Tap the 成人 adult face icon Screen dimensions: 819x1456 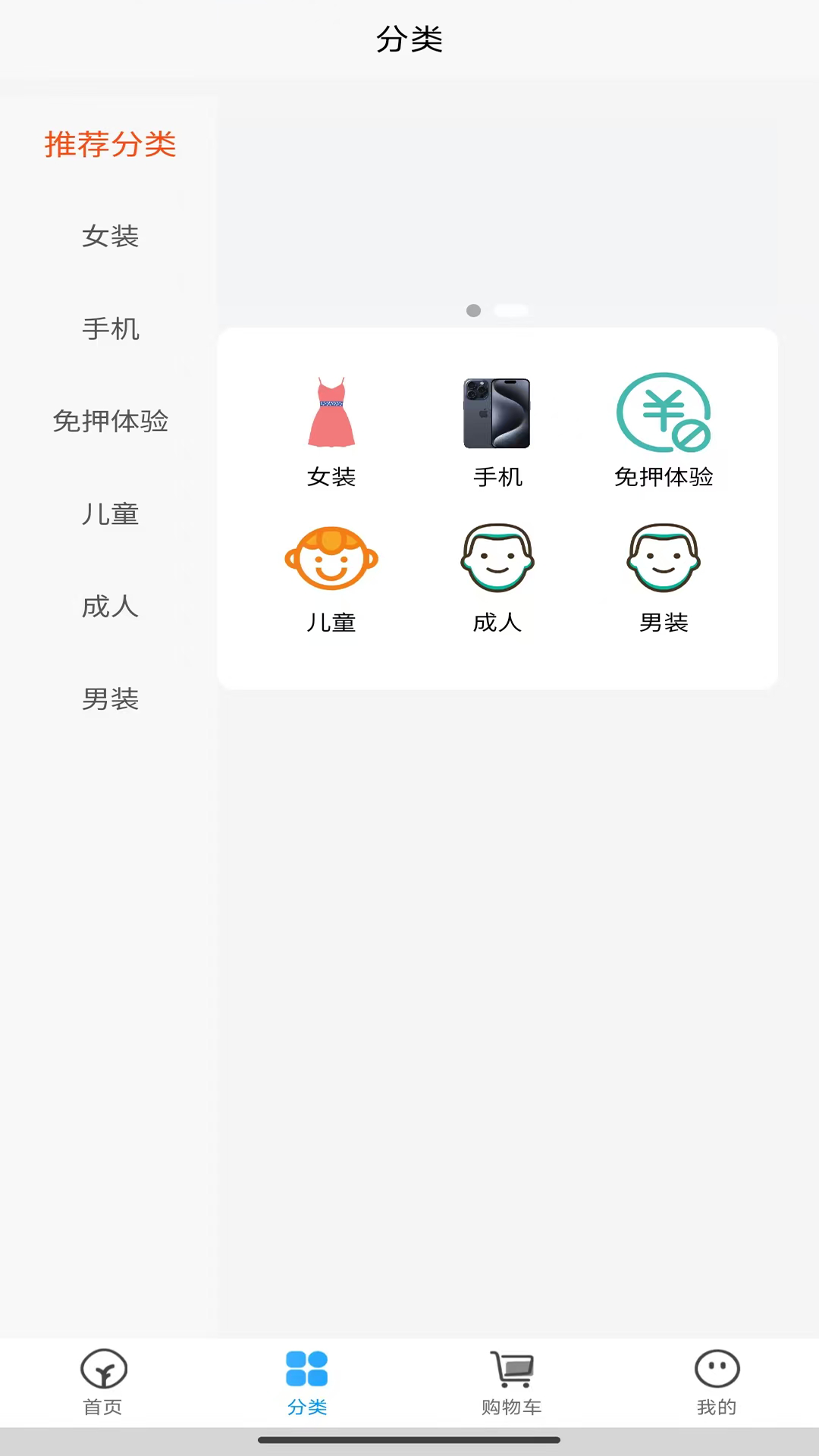coord(497,558)
